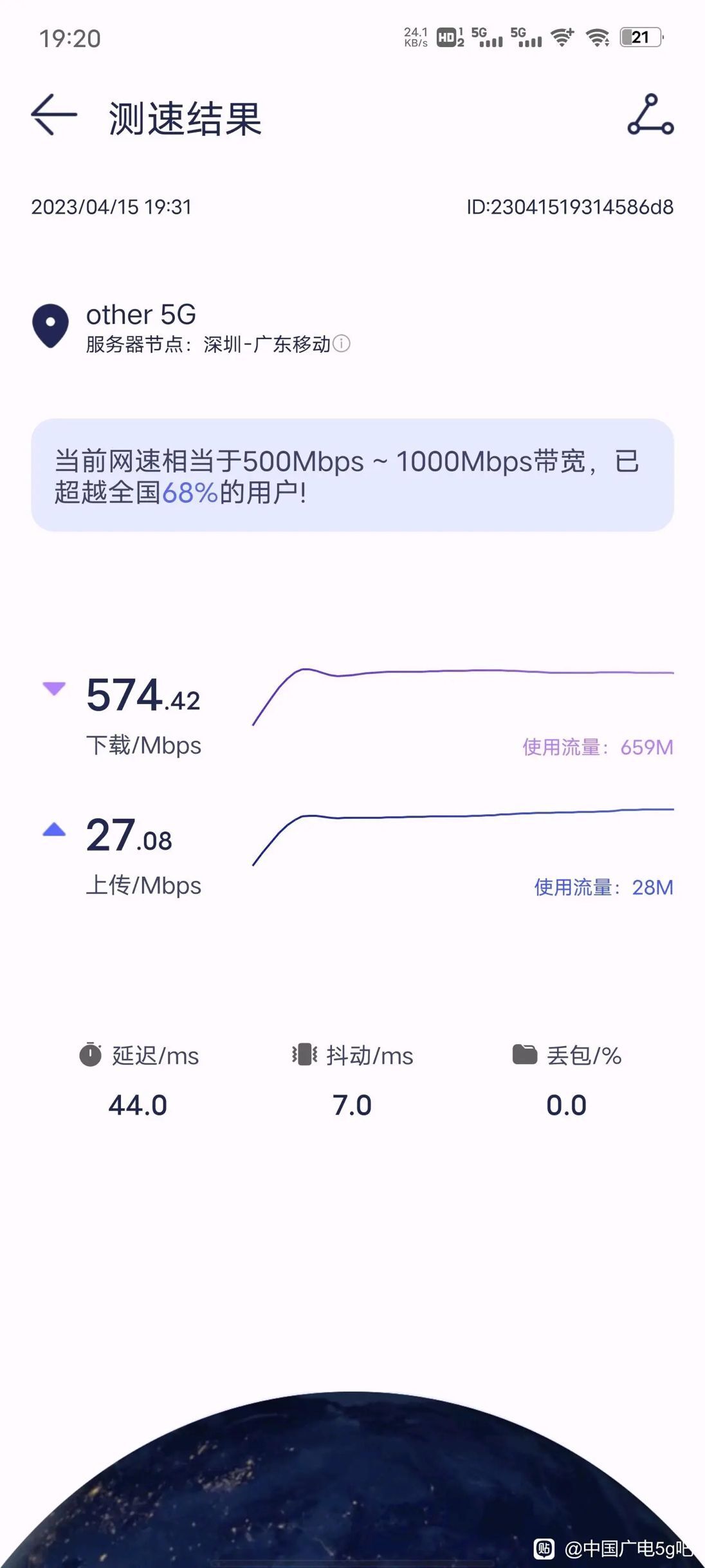Open server node info icon next to 深圳-广东移动
This screenshot has height=1568, width=705.
pos(342,344)
